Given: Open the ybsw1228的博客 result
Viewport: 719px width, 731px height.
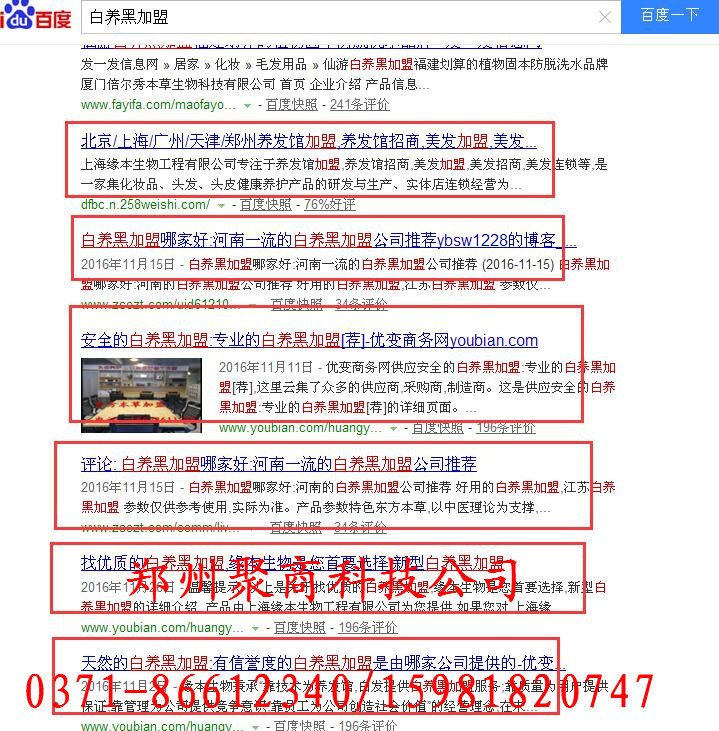Looking at the screenshot, I should pos(328,240).
